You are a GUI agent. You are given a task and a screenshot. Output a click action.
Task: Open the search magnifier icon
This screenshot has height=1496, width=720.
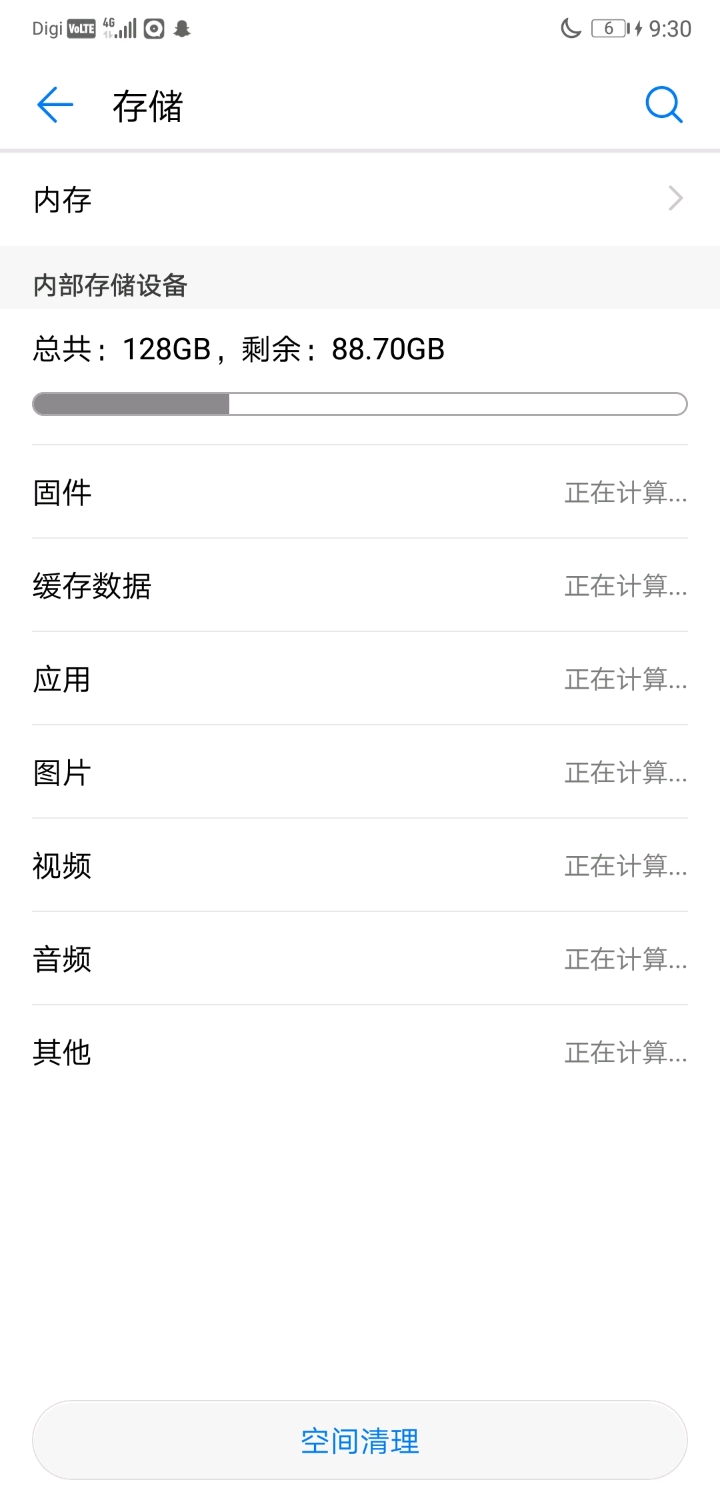664,105
